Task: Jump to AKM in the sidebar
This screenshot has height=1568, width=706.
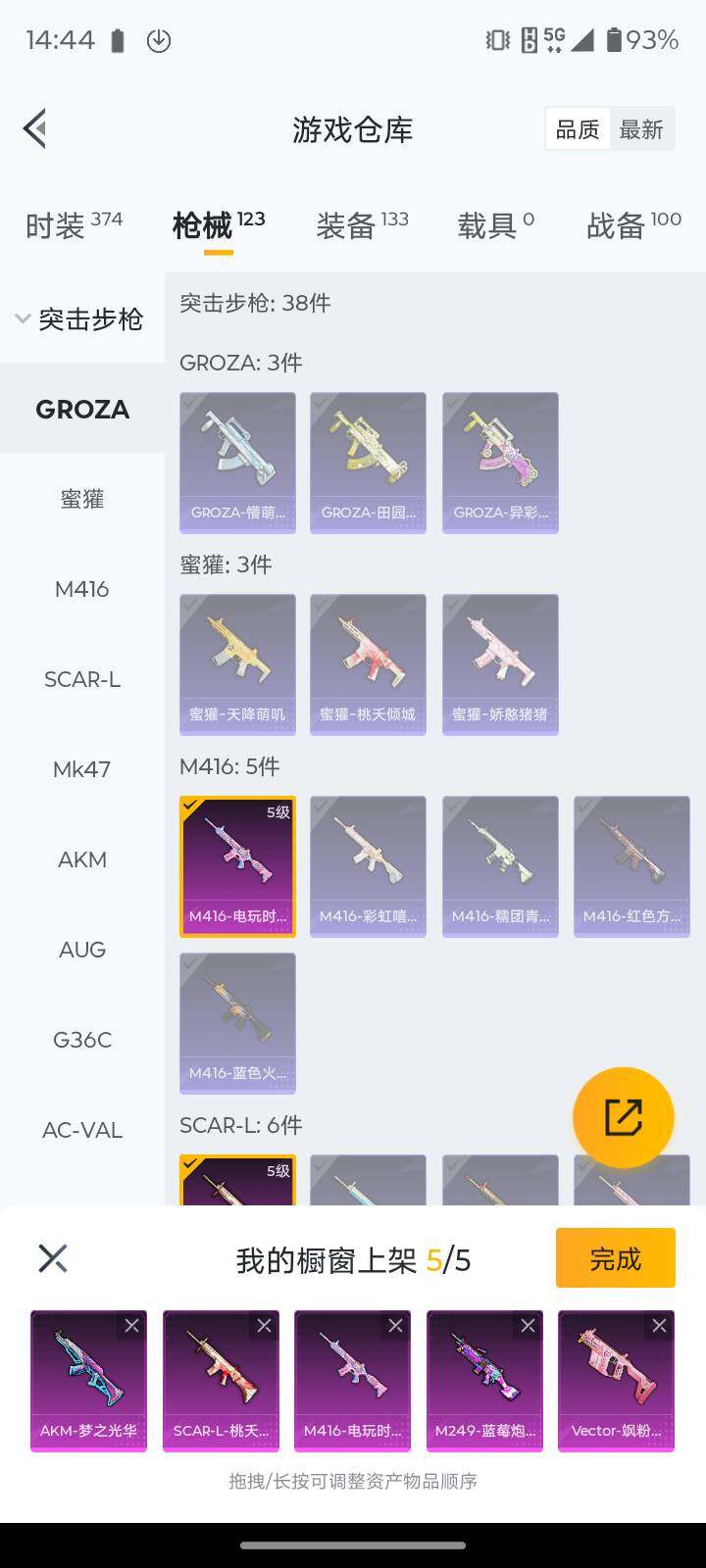Action: coord(82,859)
